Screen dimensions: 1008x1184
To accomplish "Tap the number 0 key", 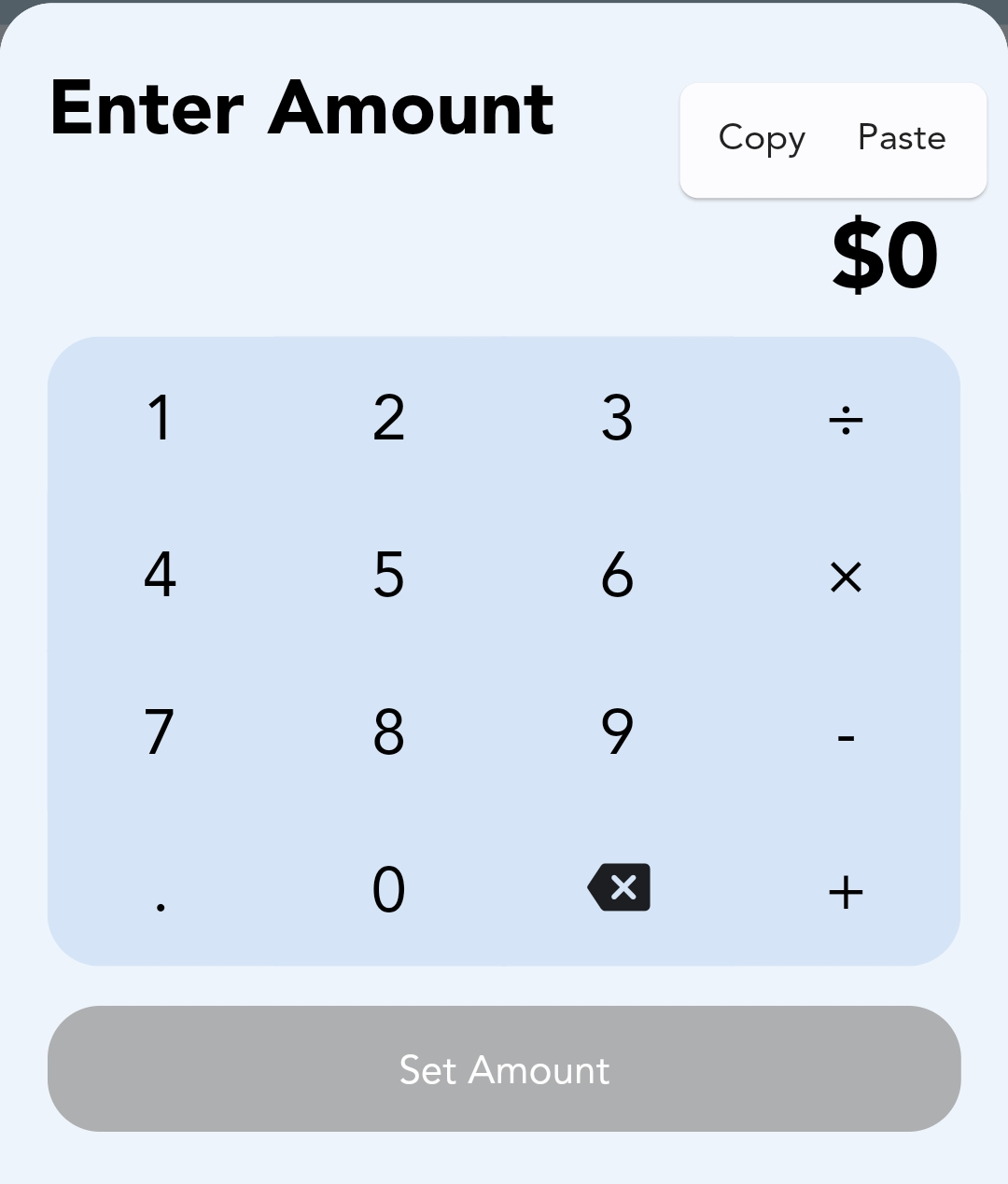I will [389, 889].
